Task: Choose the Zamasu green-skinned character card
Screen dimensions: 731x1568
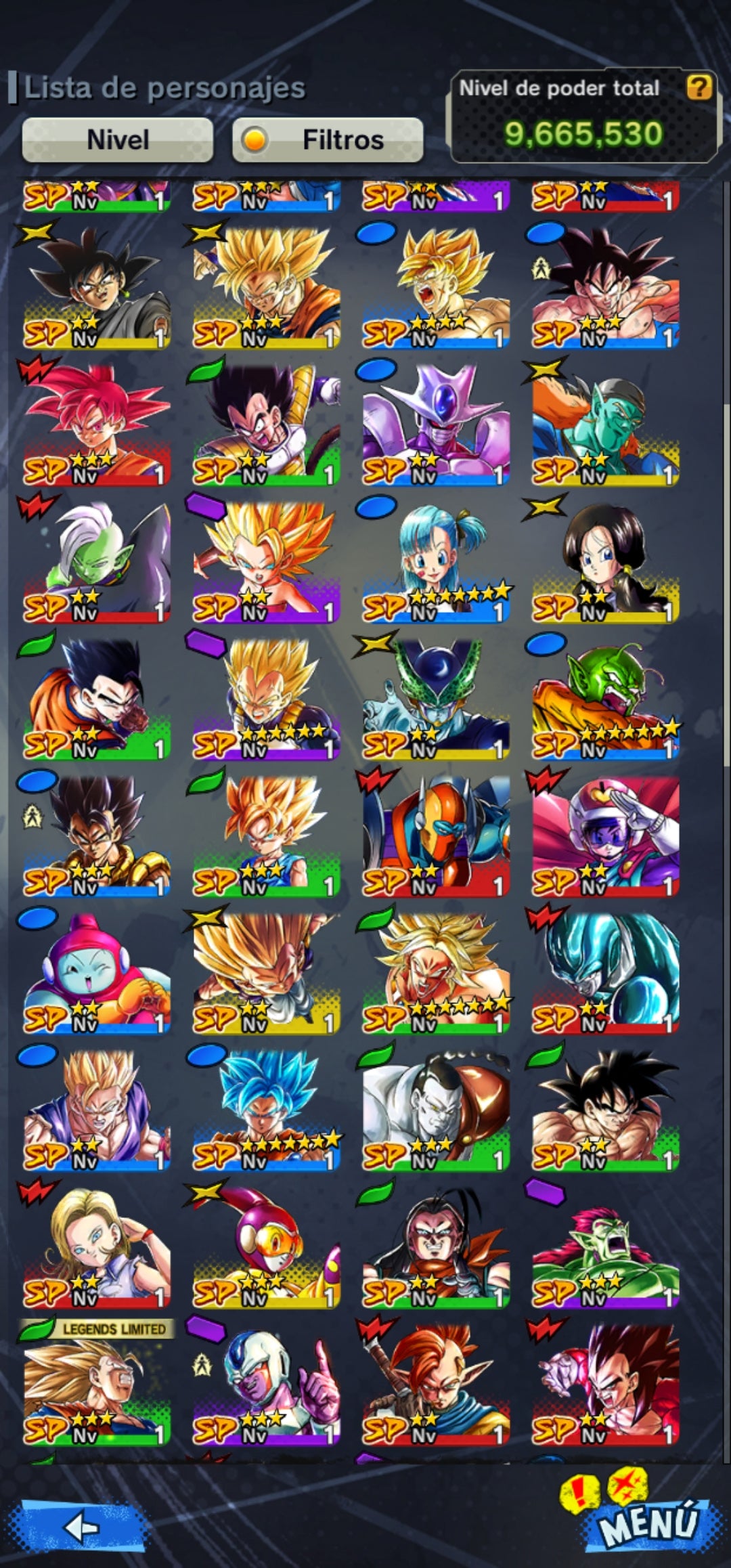Action: click(x=96, y=562)
